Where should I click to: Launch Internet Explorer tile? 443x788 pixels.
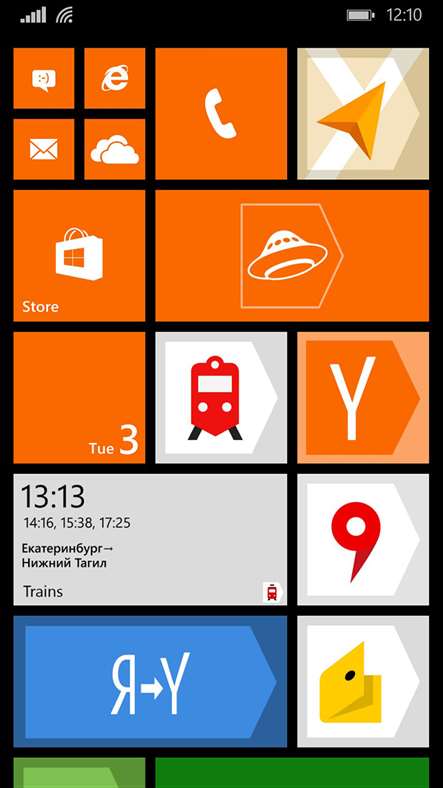(x=115, y=78)
